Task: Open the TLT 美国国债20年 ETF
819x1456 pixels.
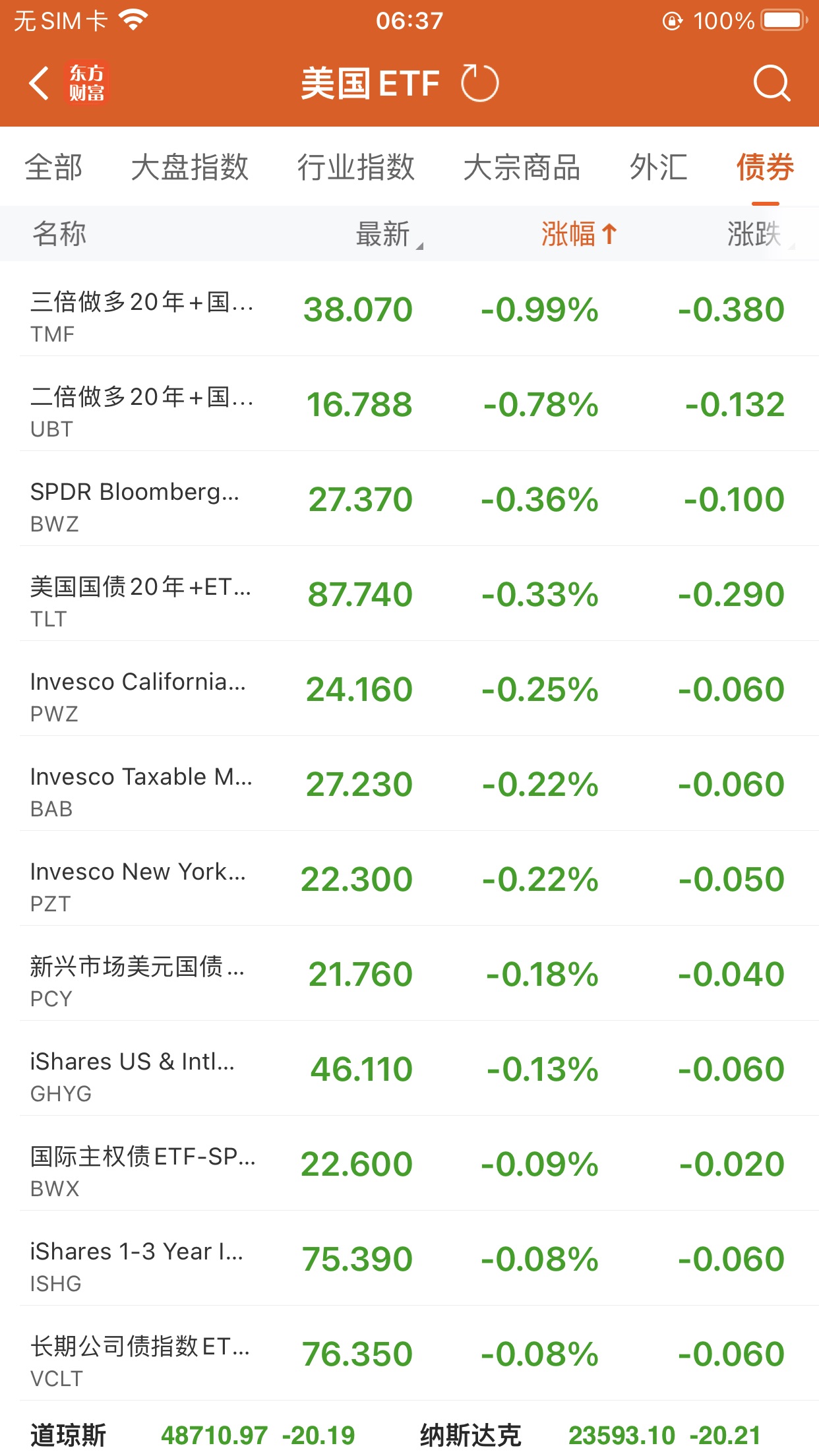Action: pyautogui.click(x=409, y=594)
